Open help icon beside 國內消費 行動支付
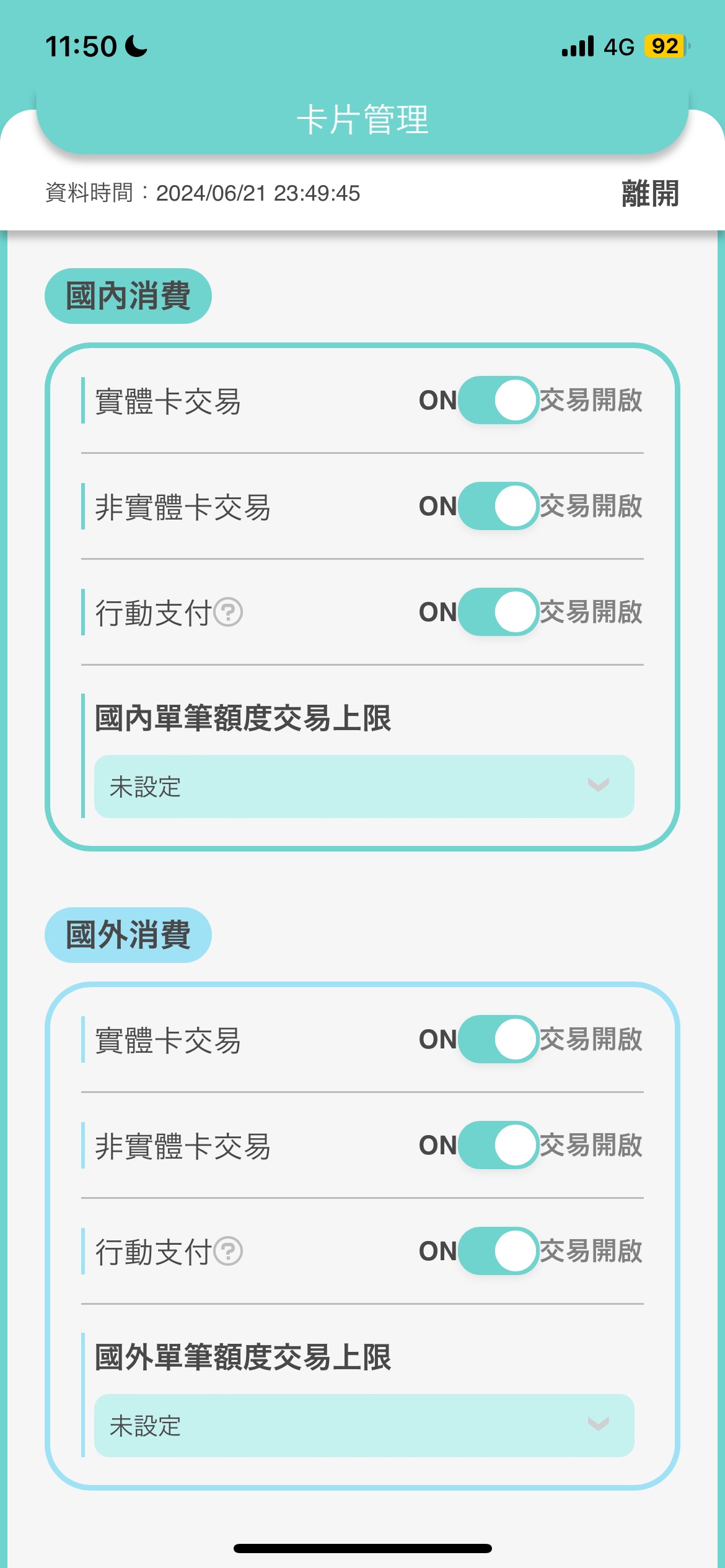Viewport: 725px width, 1568px height. (x=228, y=612)
